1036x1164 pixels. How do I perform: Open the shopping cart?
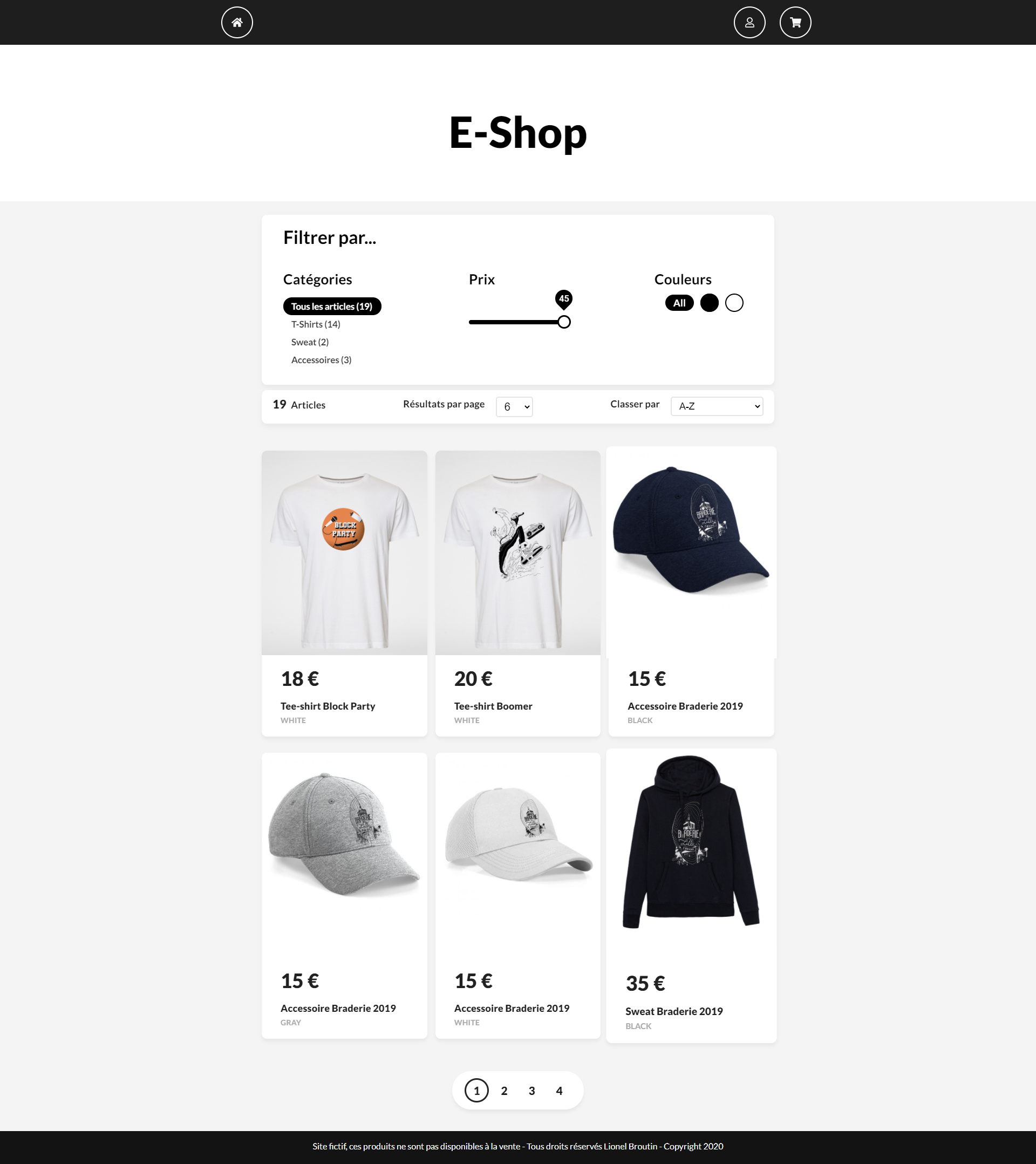tap(795, 23)
